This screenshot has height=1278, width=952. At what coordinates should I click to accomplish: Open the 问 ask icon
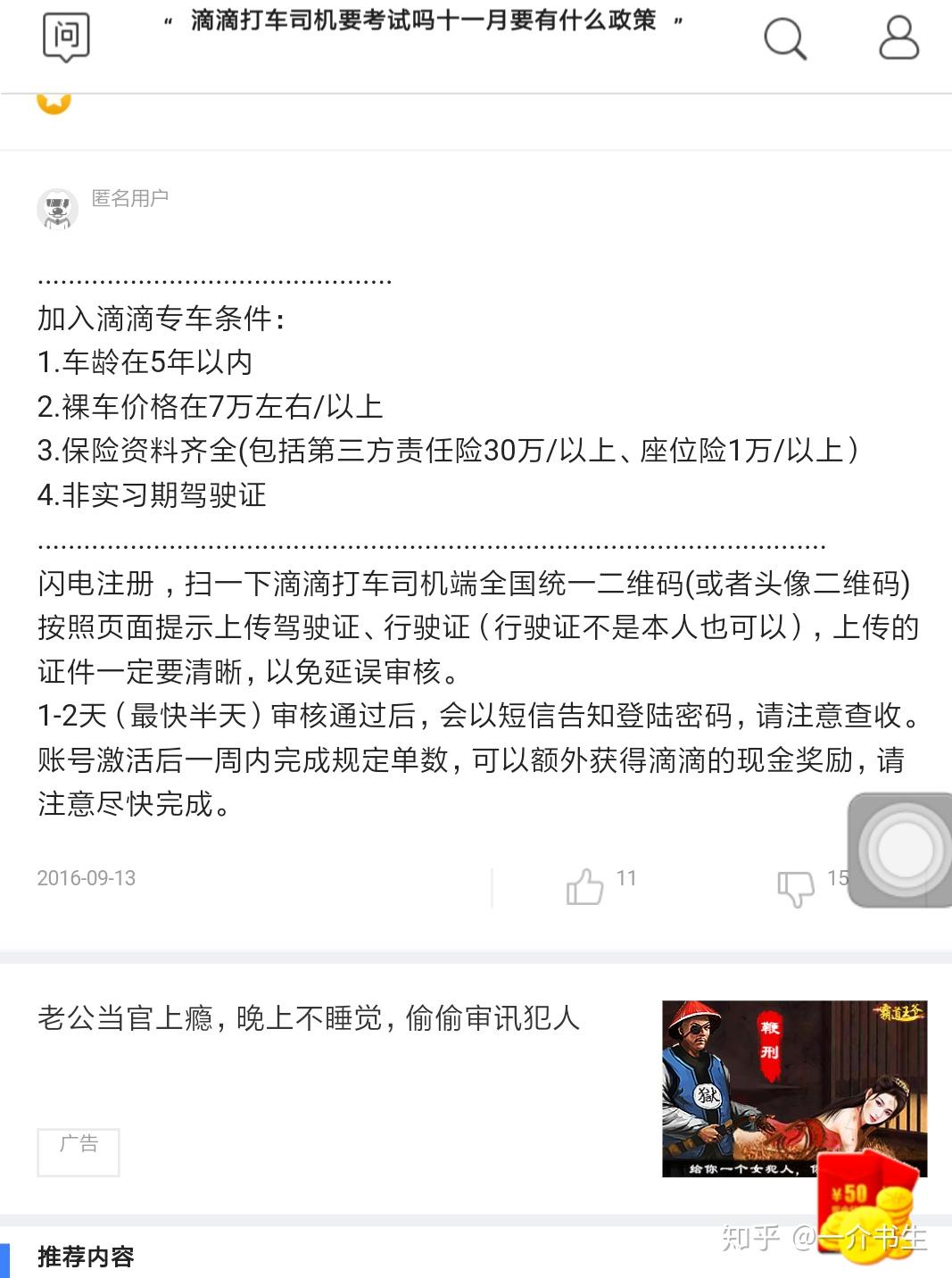66,37
